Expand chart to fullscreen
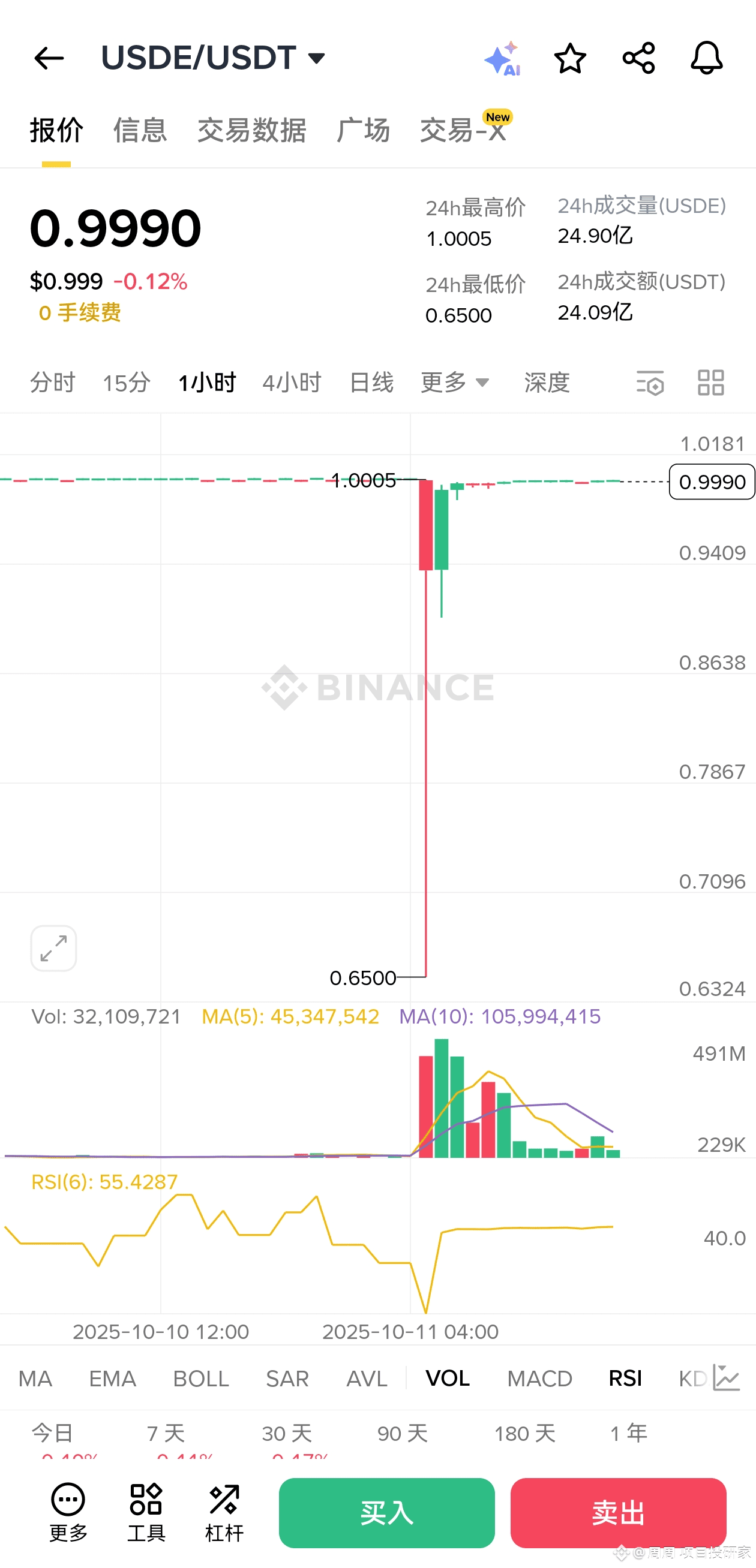Image resolution: width=756 pixels, height=1568 pixels. [x=53, y=949]
